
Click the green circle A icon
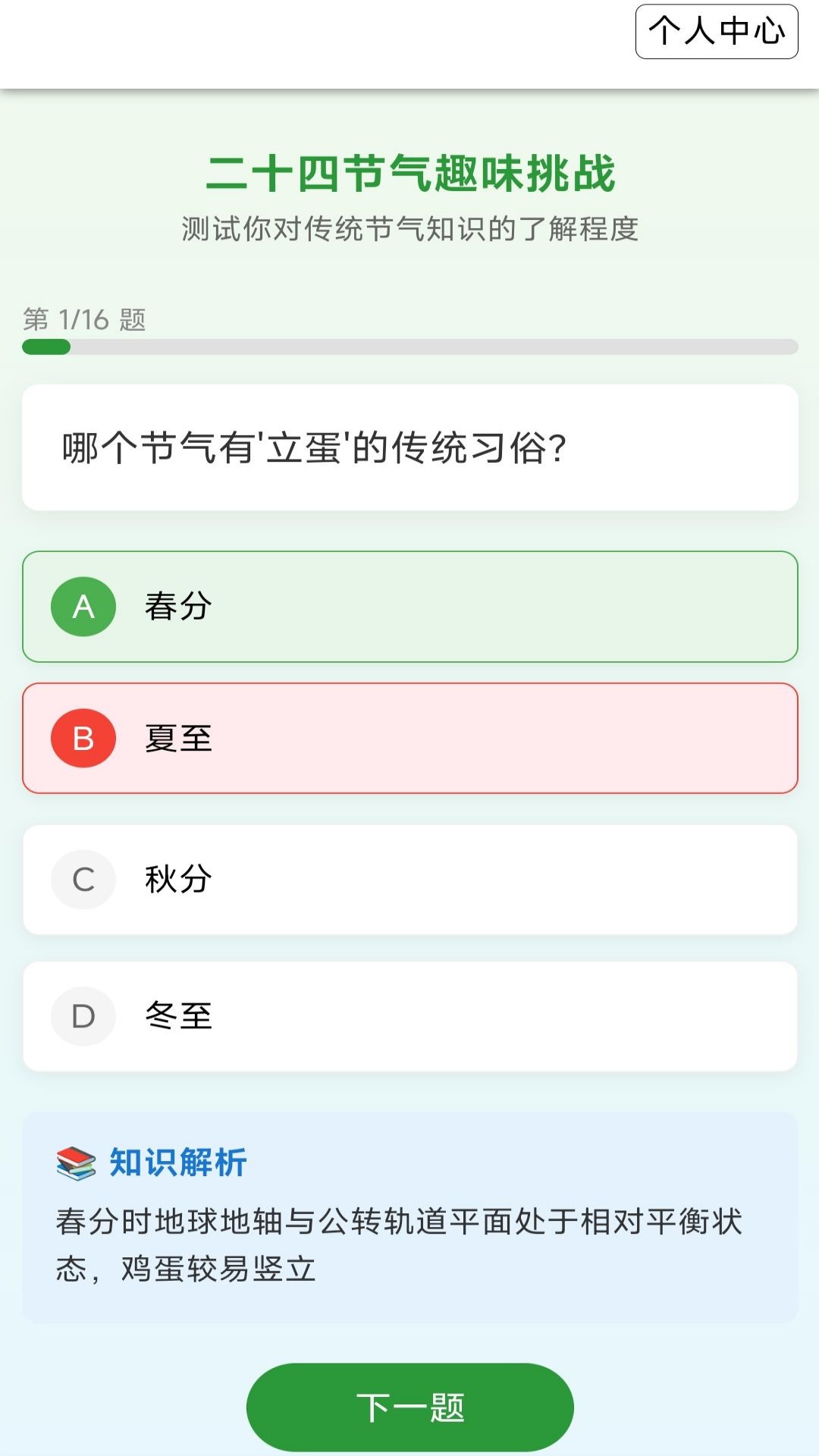(83, 606)
